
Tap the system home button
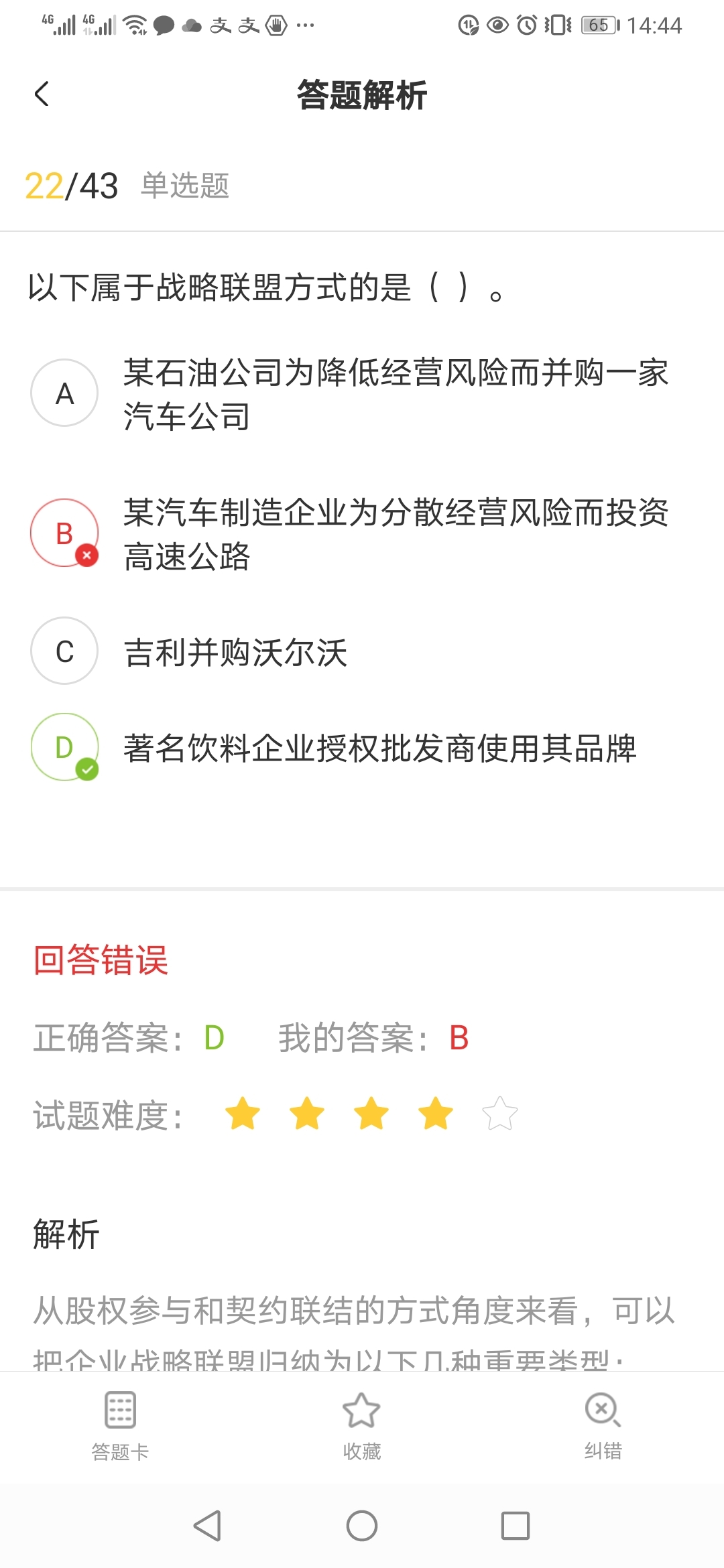[x=362, y=1526]
